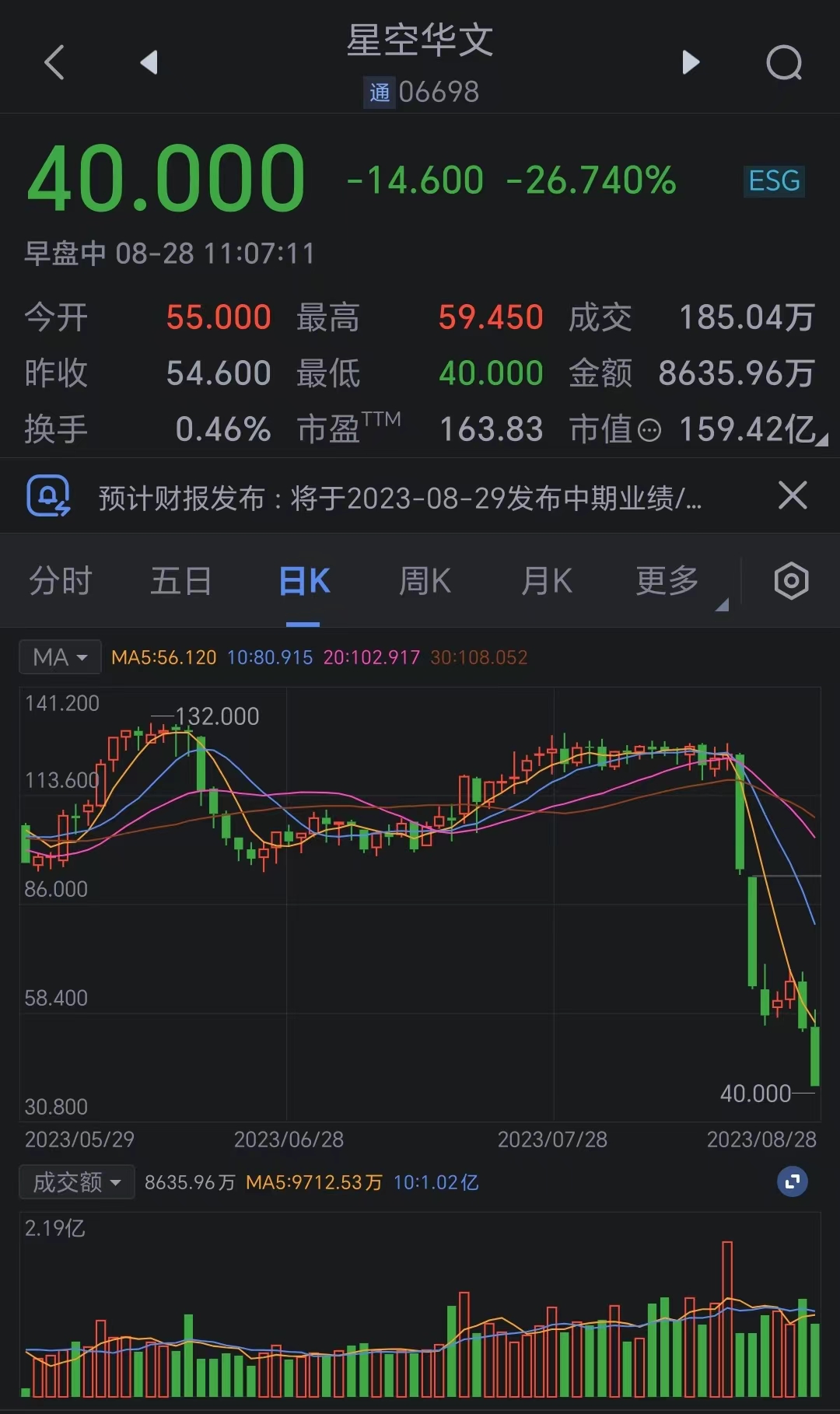Viewport: 840px width, 1414px height.
Task: Dismiss the earnings notice banner
Action: tap(792, 495)
